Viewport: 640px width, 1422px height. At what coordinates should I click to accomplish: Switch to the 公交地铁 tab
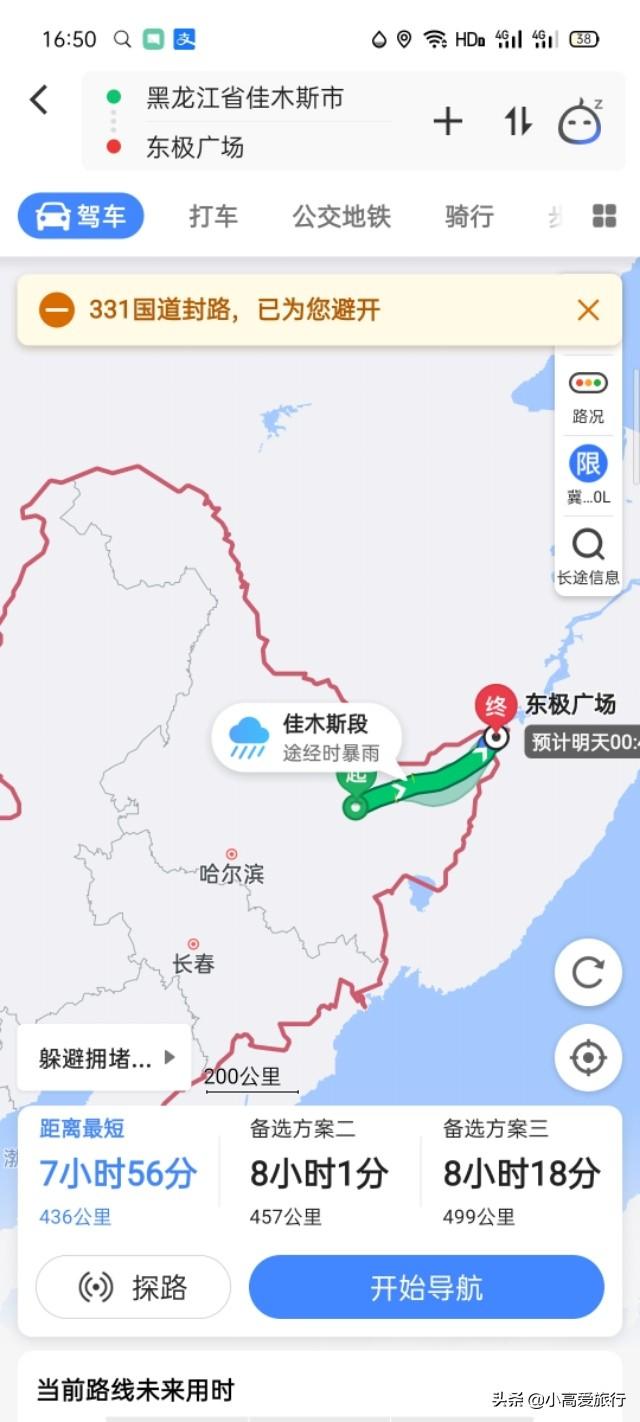(x=341, y=216)
